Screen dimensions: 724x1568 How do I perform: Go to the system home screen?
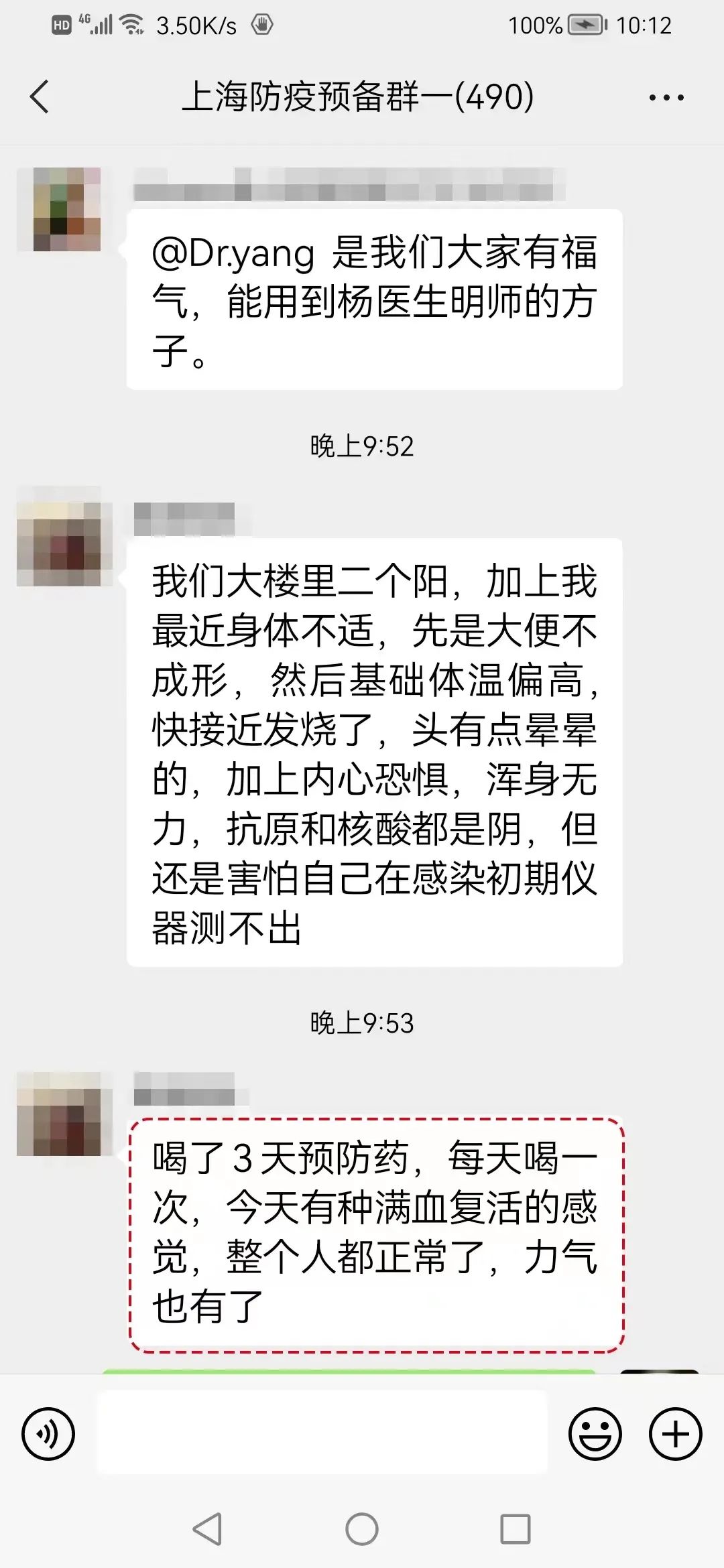362,1529
